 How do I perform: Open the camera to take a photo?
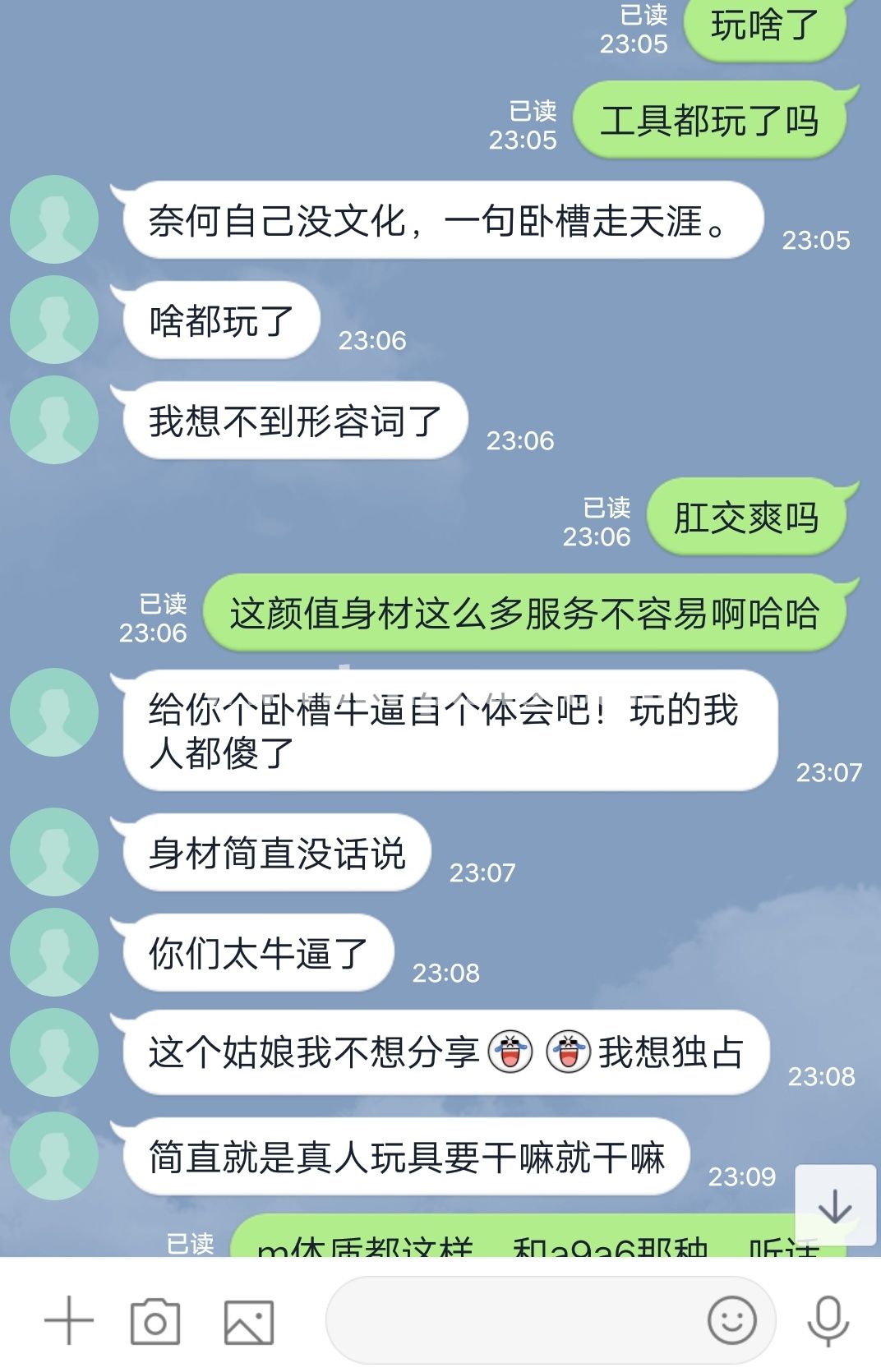pyautogui.click(x=155, y=1321)
